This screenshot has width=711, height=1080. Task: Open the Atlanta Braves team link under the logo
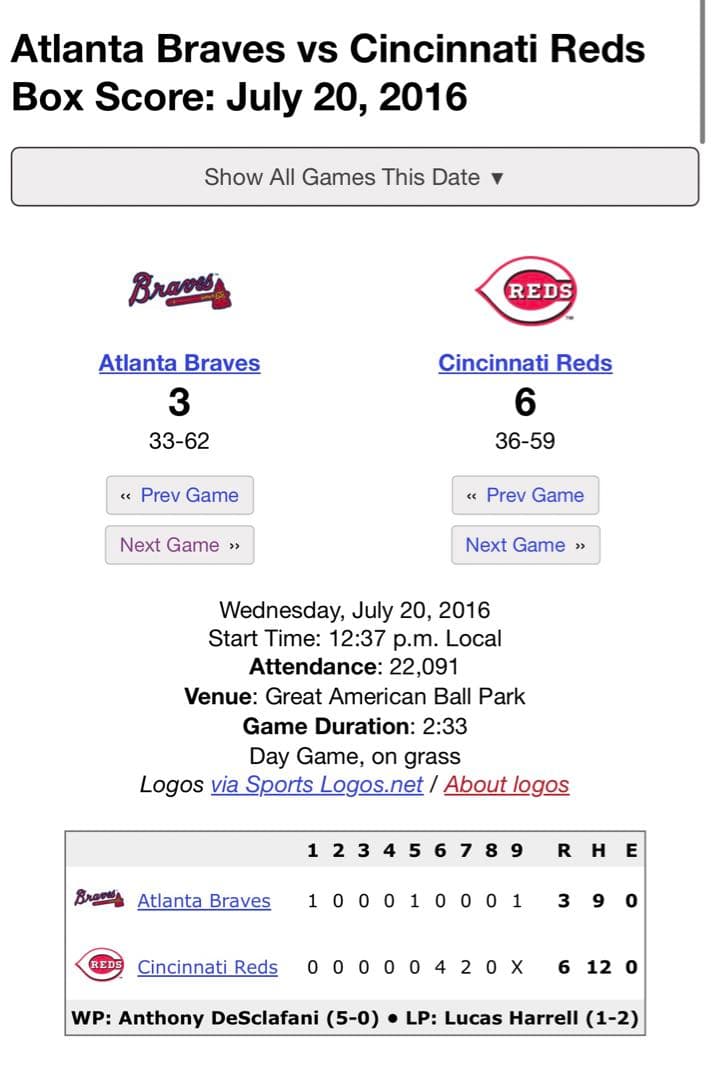179,363
